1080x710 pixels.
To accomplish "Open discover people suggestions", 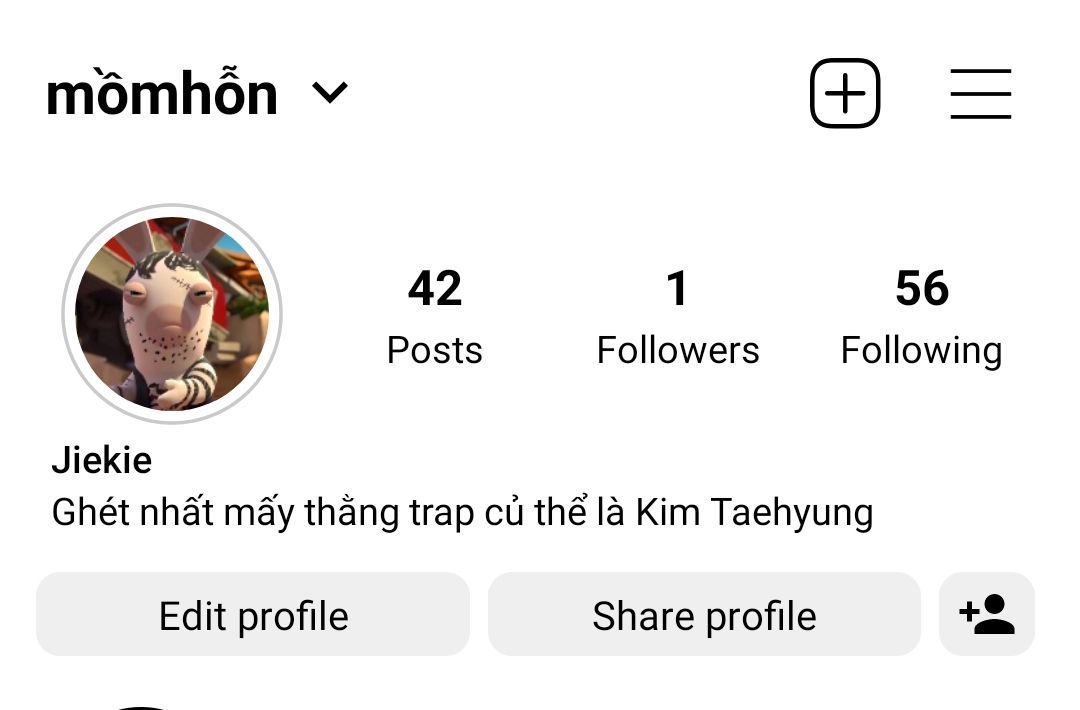I will 987,615.
